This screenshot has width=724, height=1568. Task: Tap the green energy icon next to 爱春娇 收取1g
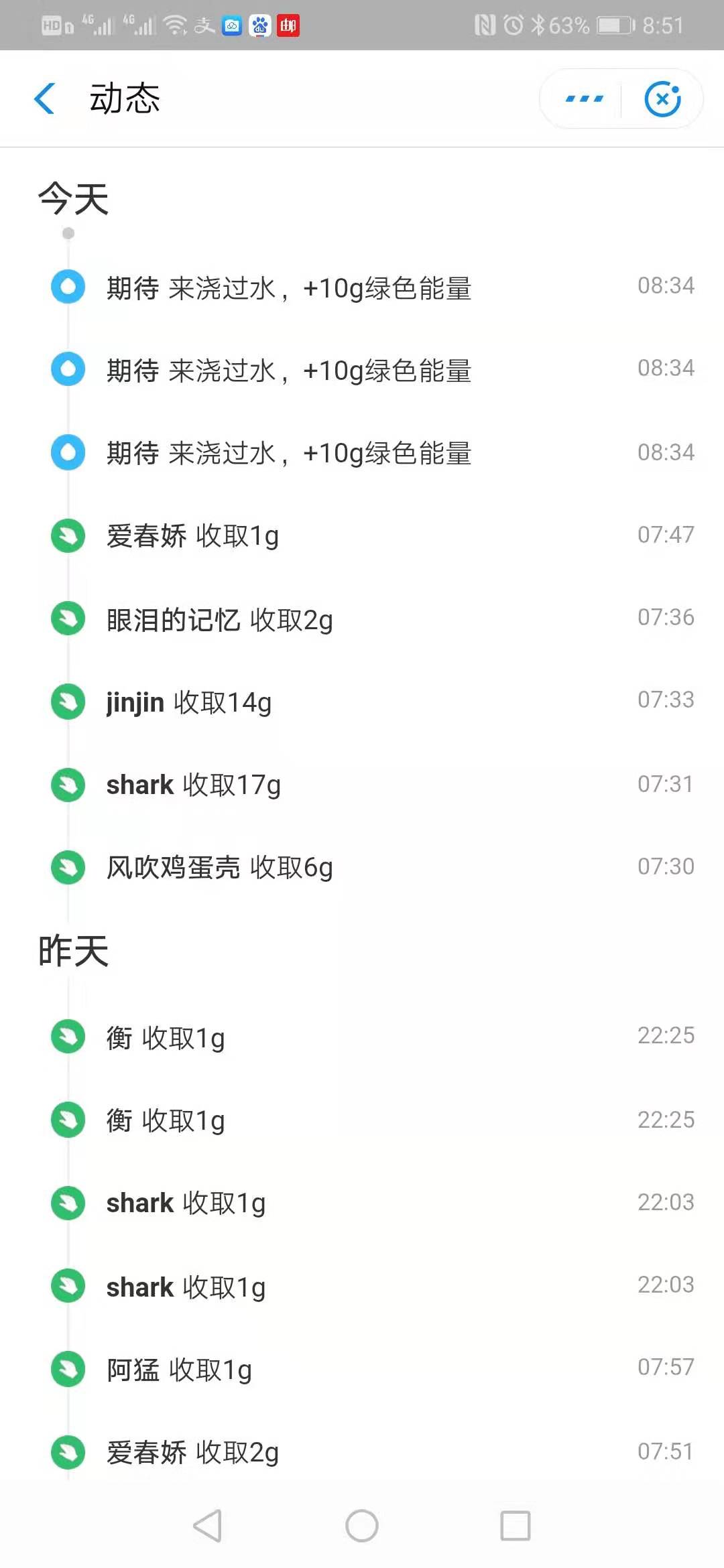click(x=68, y=535)
